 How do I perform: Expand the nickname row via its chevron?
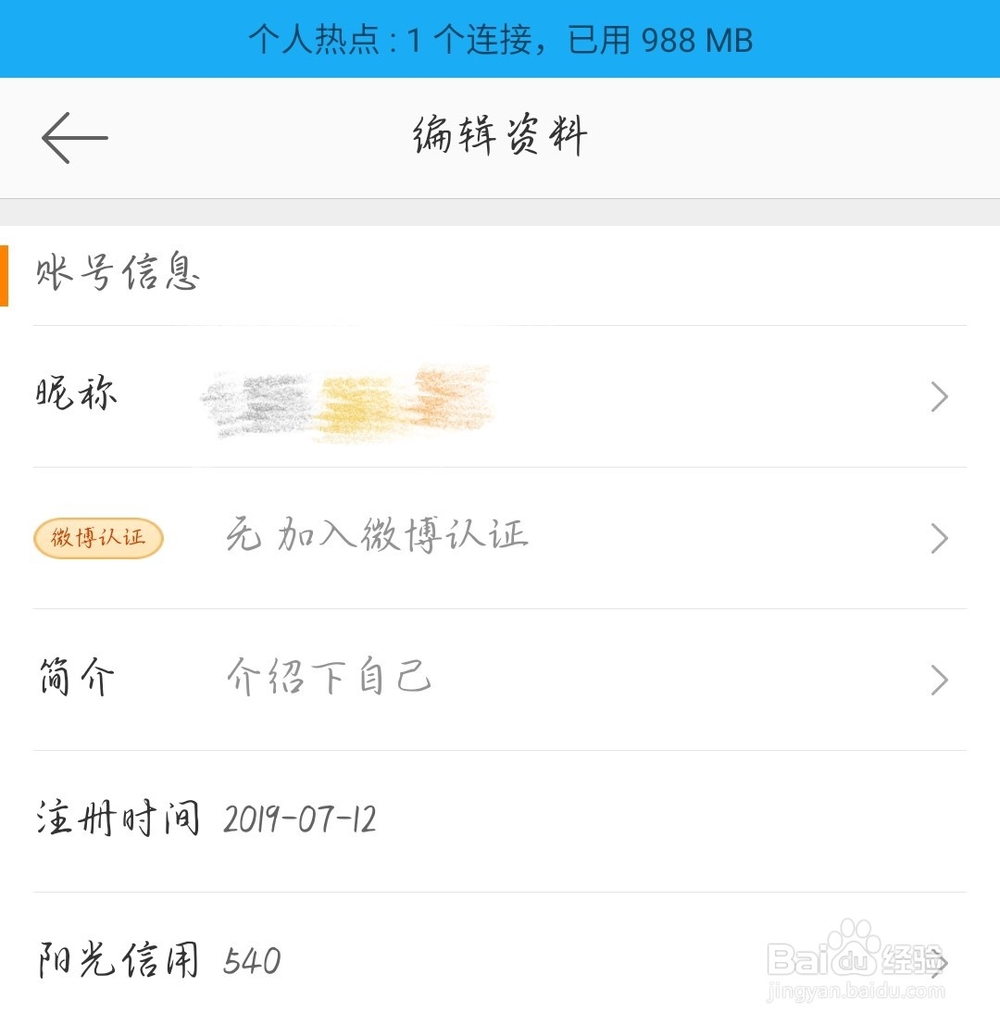pyautogui.click(x=938, y=396)
